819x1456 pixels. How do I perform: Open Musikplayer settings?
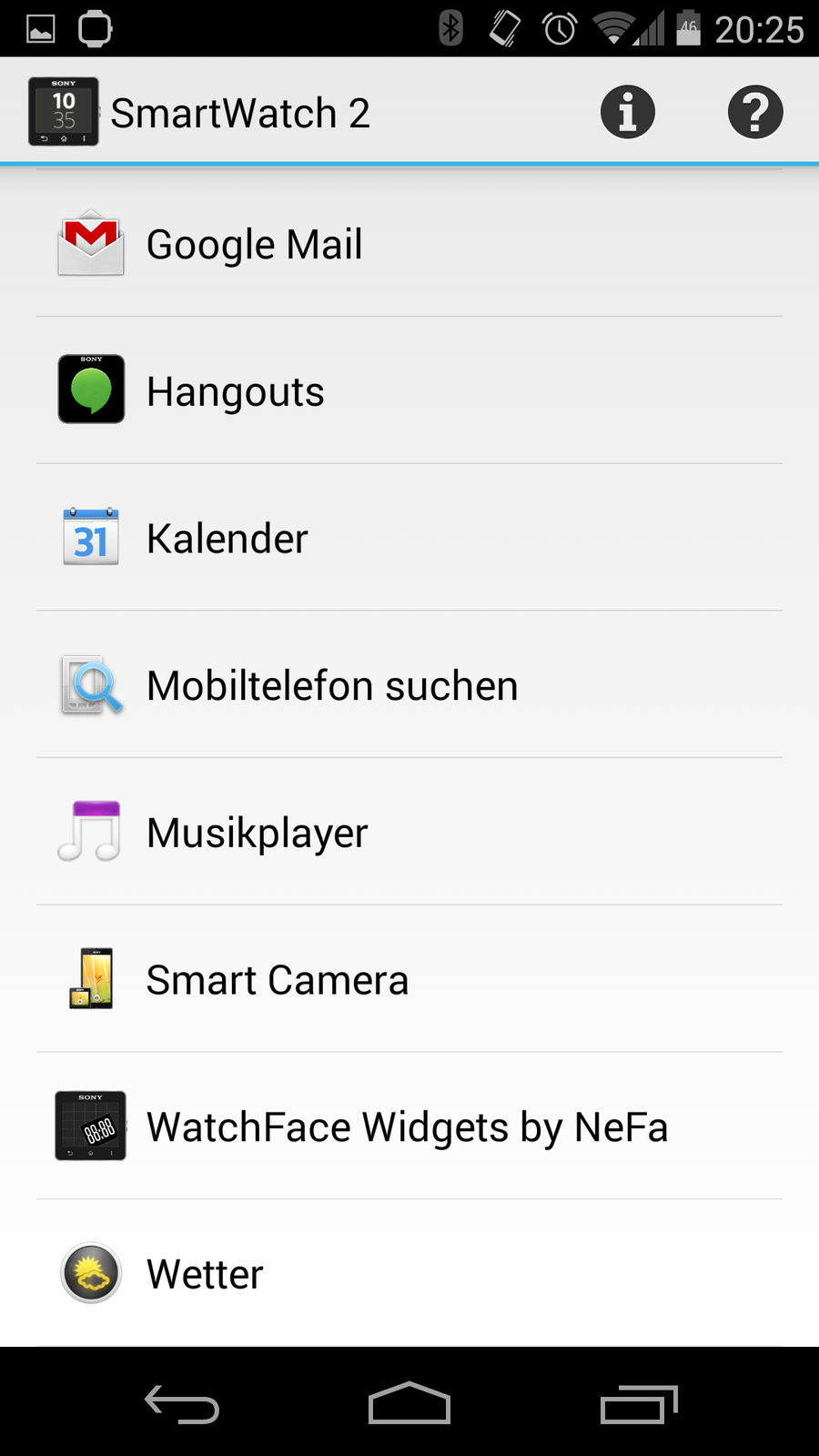click(x=409, y=833)
